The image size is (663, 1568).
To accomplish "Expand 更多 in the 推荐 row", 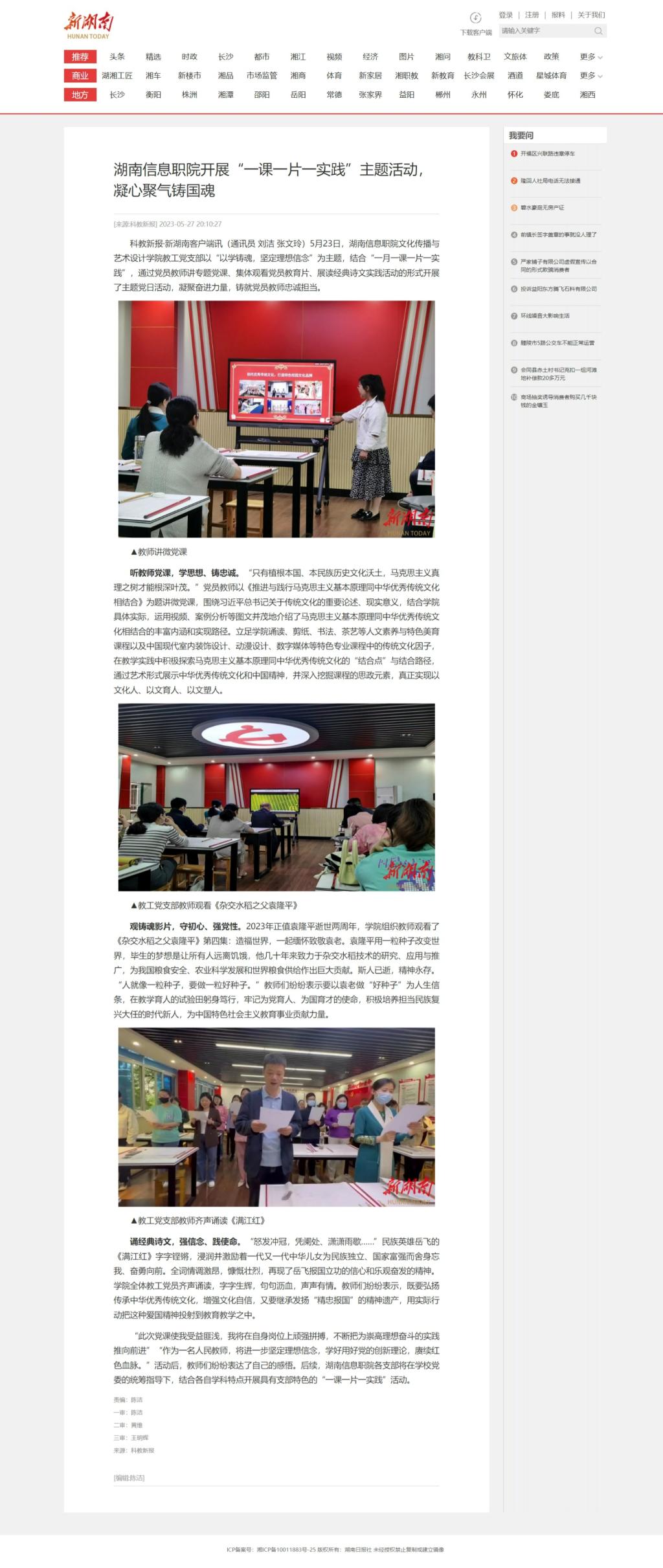I will (590, 57).
